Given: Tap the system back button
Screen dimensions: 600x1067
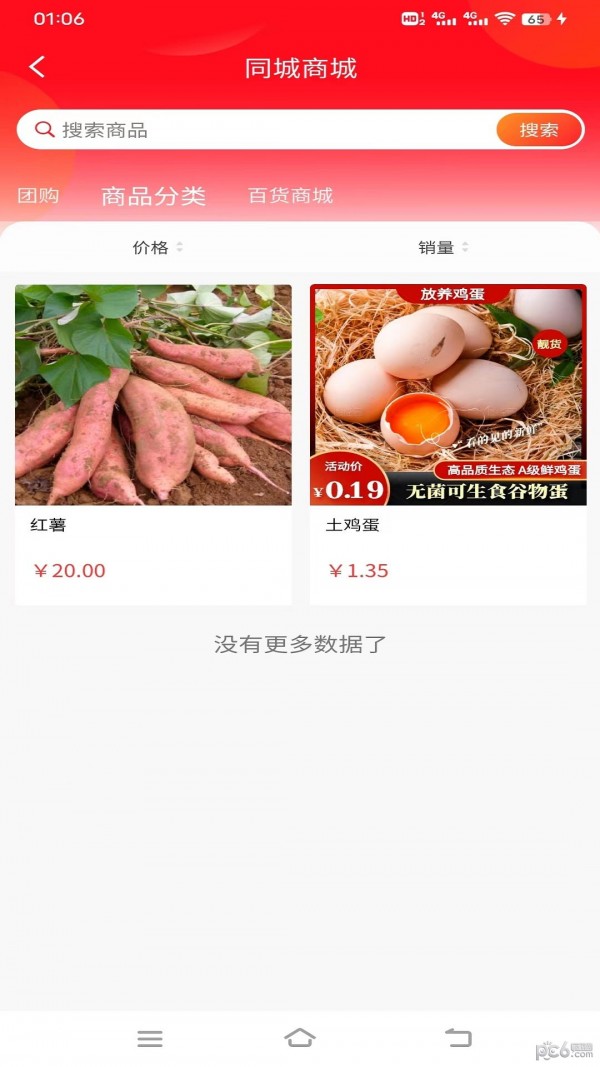Looking at the screenshot, I should (x=458, y=1038).
